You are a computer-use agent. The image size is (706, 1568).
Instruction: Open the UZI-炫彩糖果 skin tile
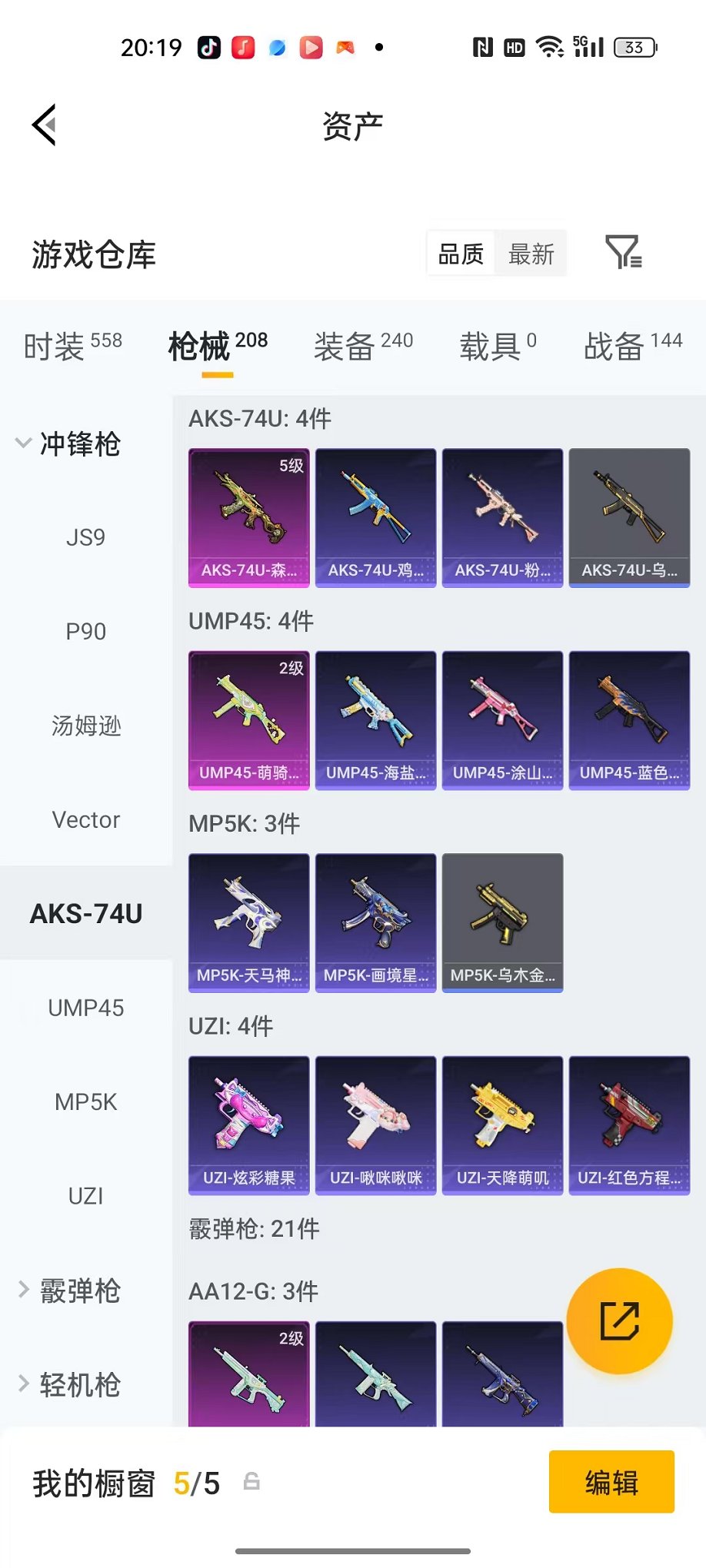(249, 1125)
